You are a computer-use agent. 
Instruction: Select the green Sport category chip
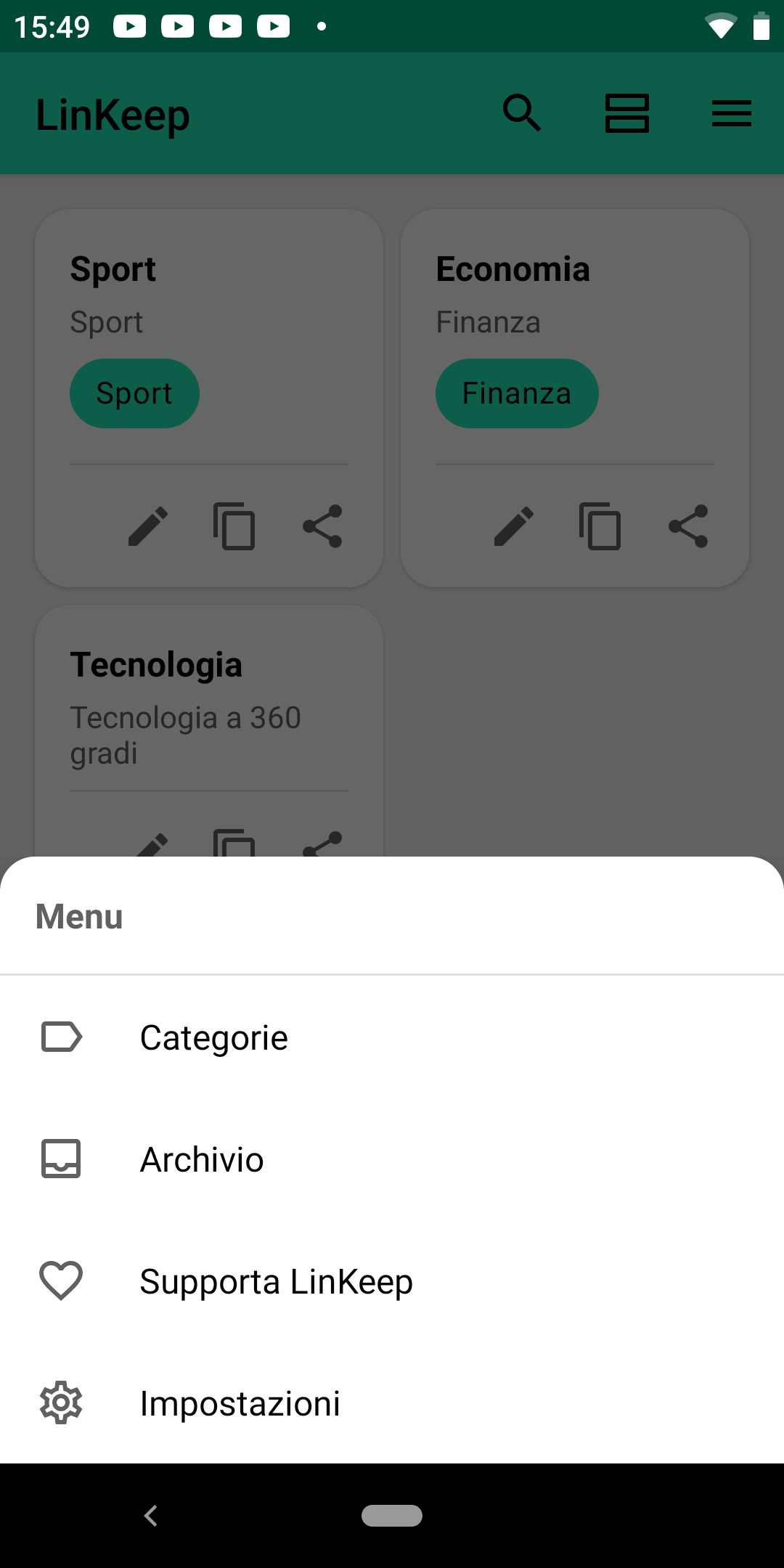(x=134, y=393)
